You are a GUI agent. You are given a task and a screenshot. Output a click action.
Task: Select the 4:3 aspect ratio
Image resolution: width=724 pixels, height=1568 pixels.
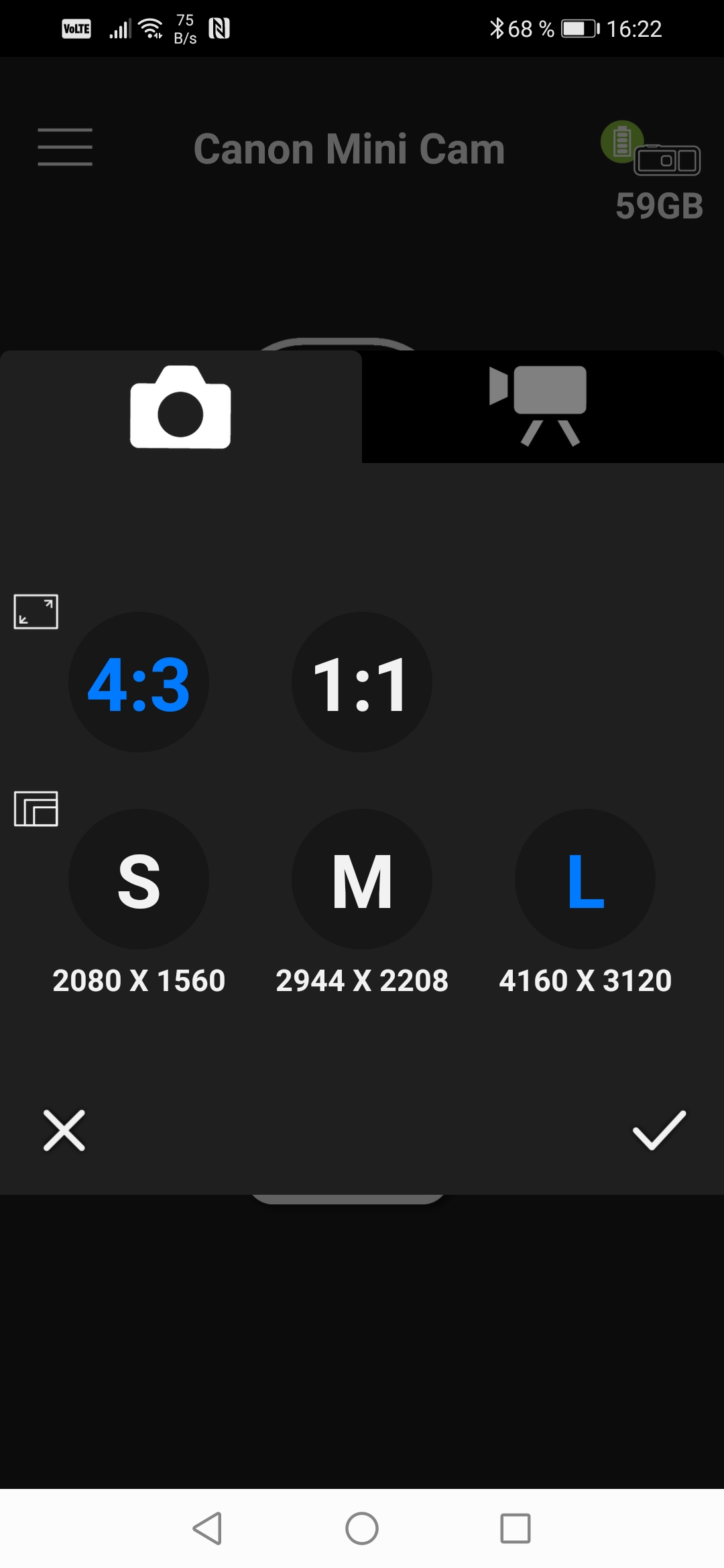139,683
